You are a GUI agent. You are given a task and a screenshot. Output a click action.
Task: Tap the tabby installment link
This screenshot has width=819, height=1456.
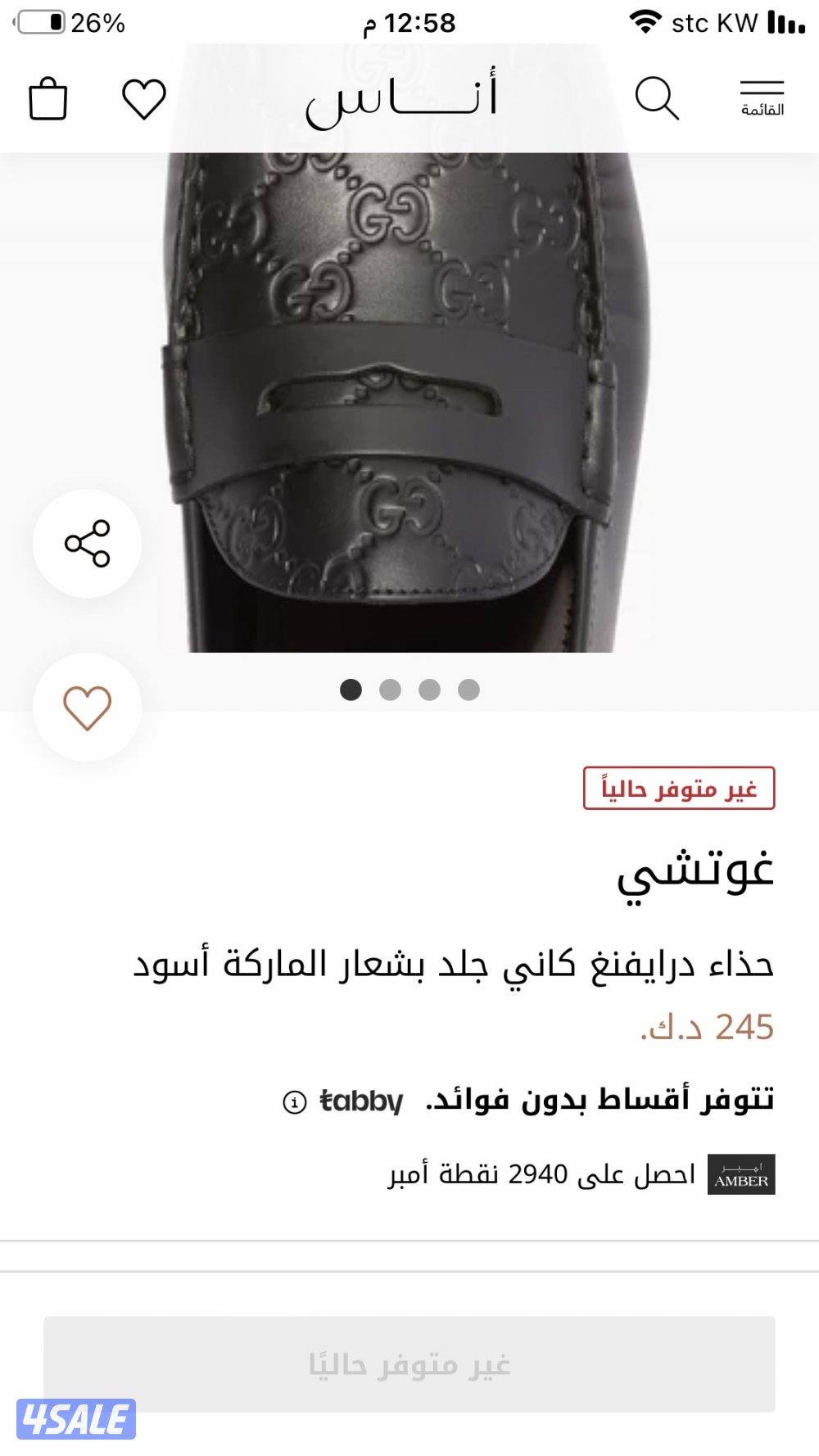[360, 1103]
